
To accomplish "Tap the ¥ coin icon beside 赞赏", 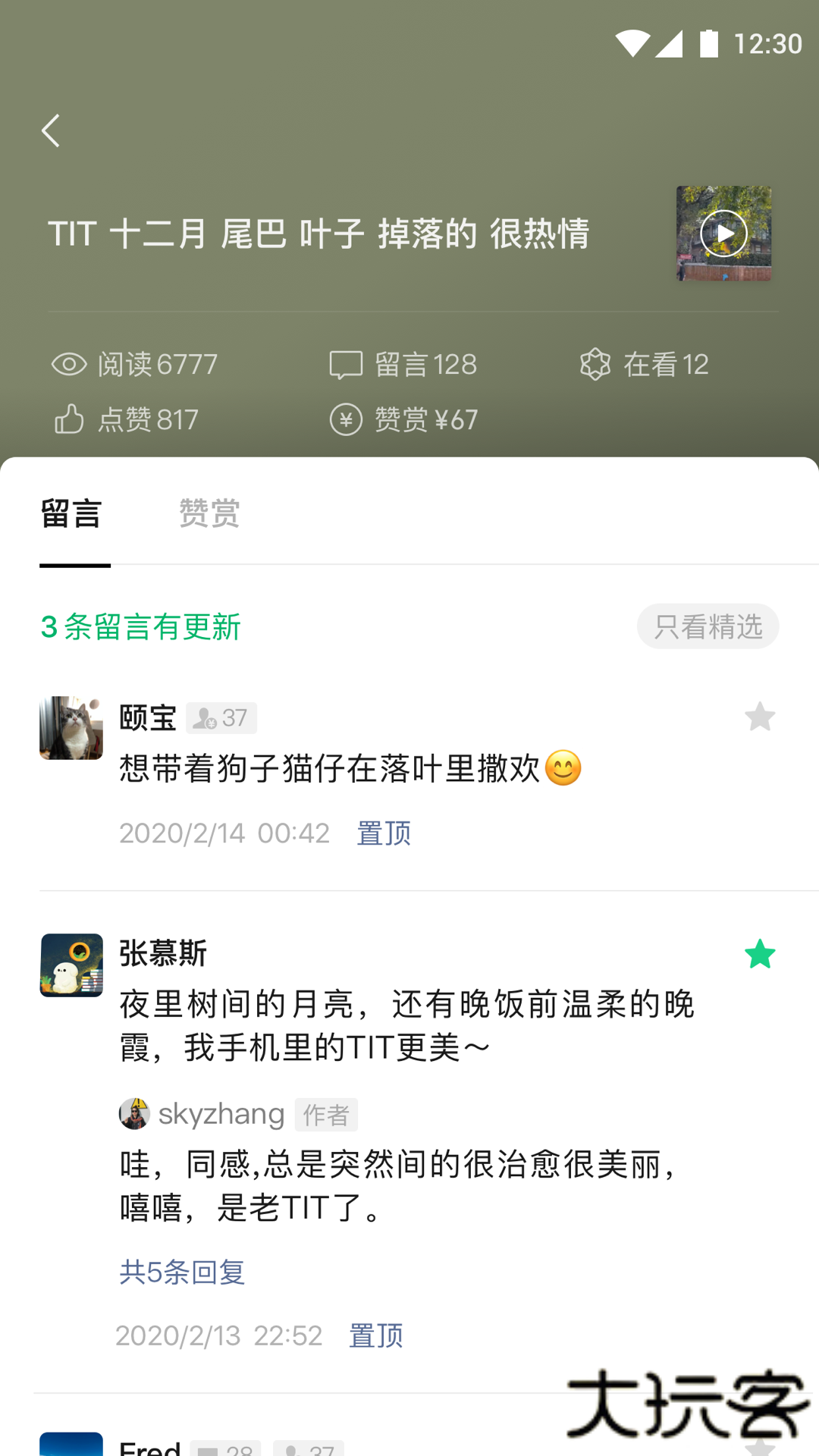I will (x=347, y=419).
